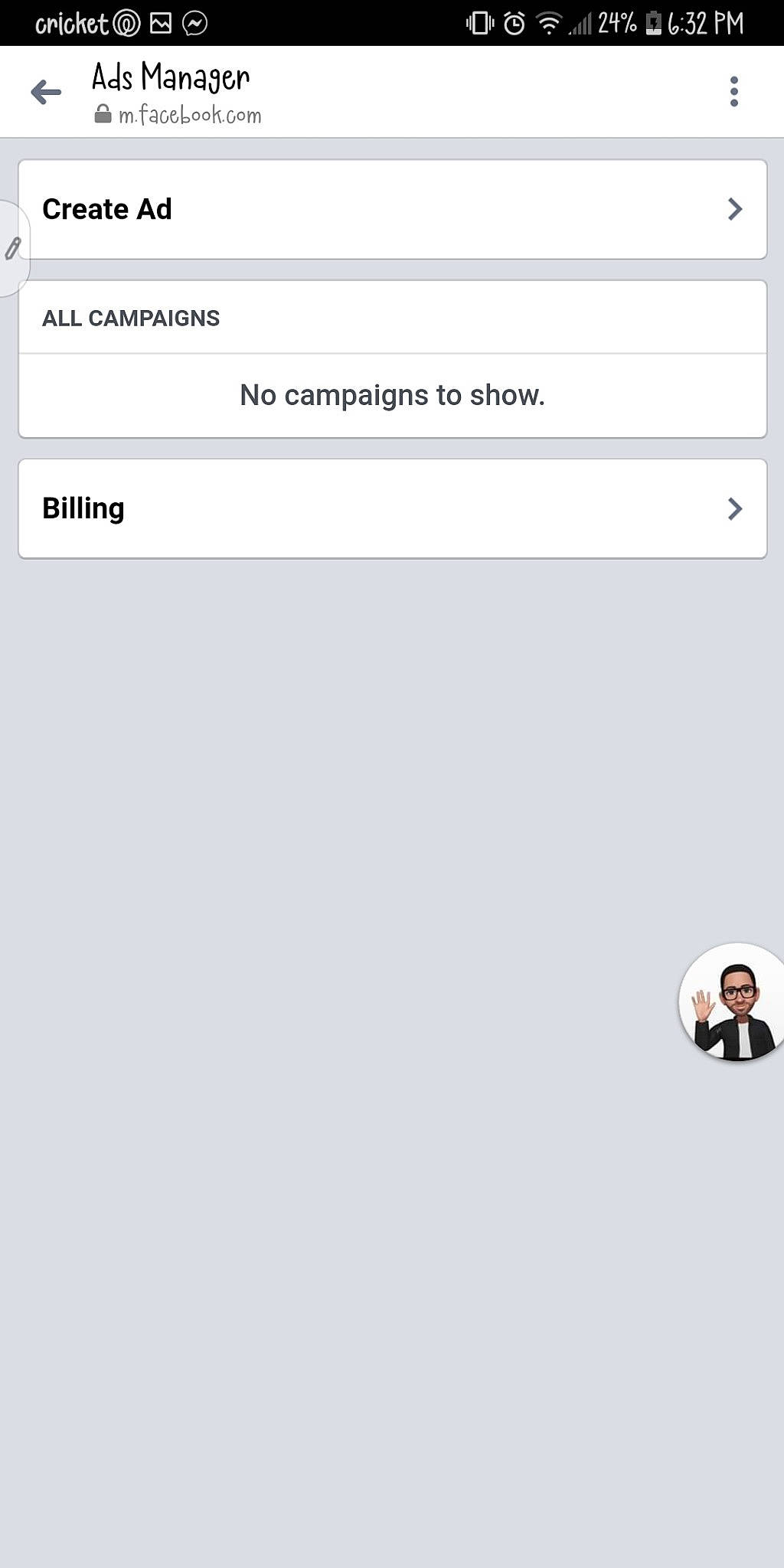Open the three-dot overflow menu
The width and height of the screenshot is (784, 1568).
733,92
